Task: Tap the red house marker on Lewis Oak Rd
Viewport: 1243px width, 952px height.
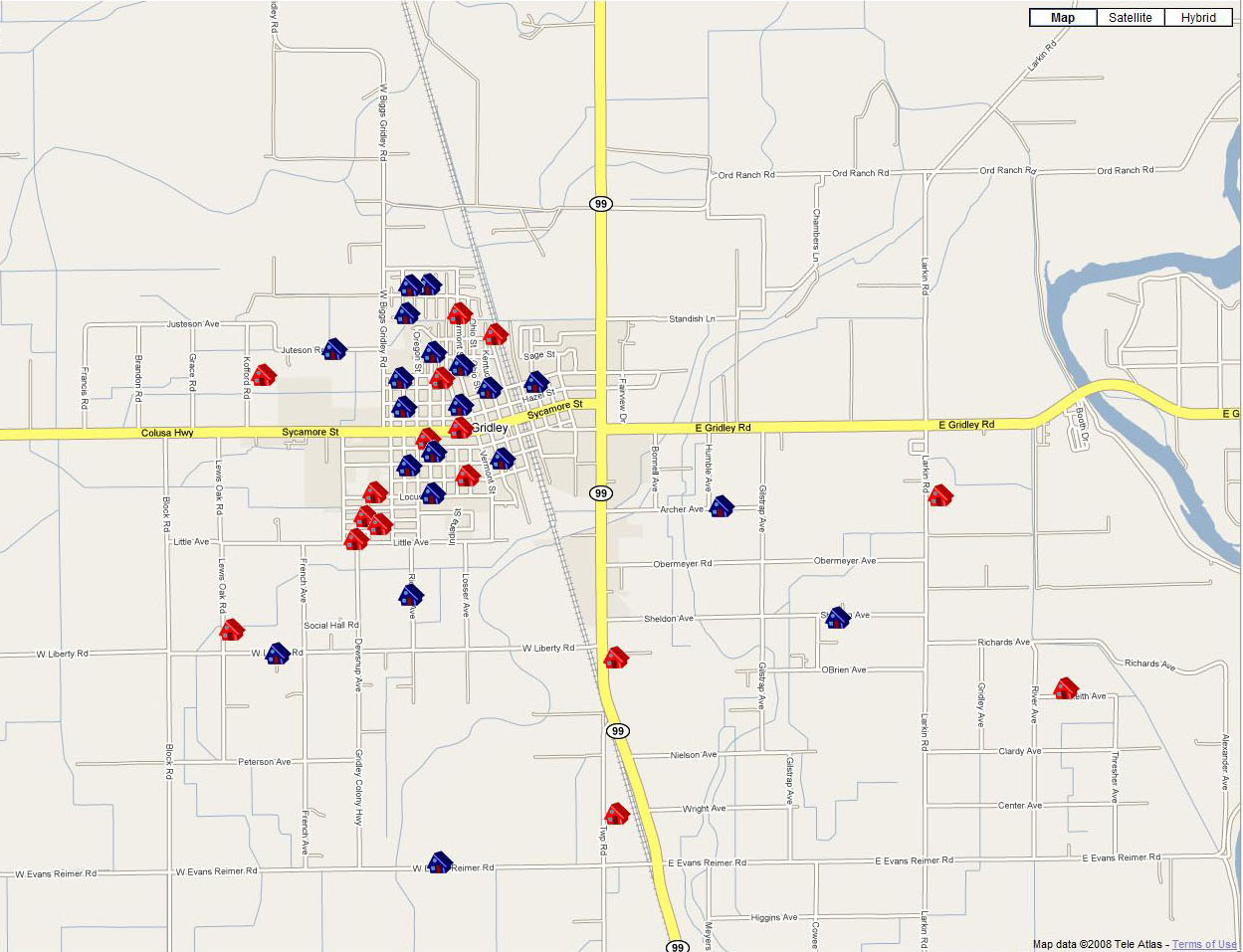Action: 232,630
